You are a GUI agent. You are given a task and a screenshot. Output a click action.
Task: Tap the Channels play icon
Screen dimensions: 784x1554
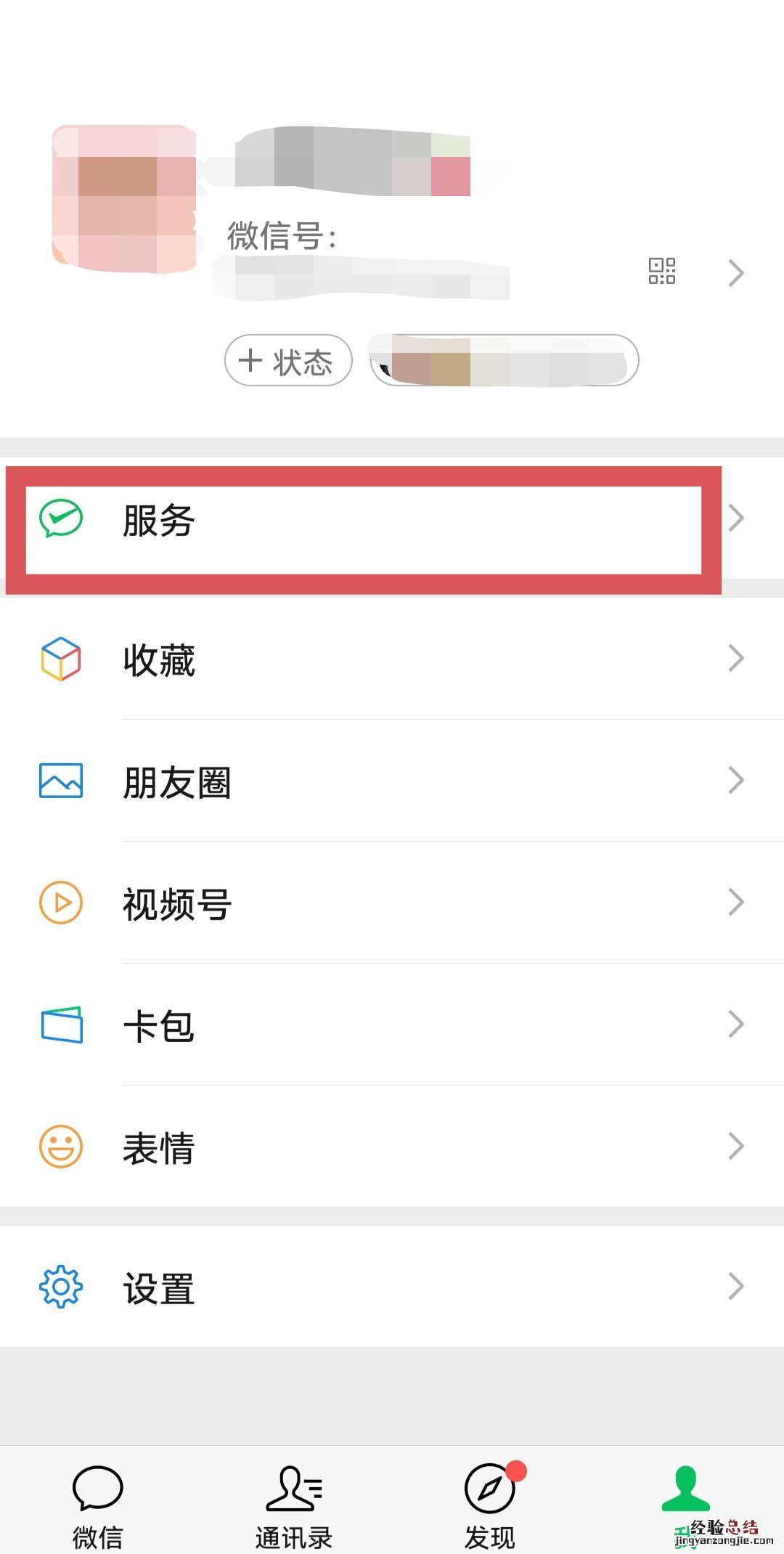pyautogui.click(x=62, y=903)
